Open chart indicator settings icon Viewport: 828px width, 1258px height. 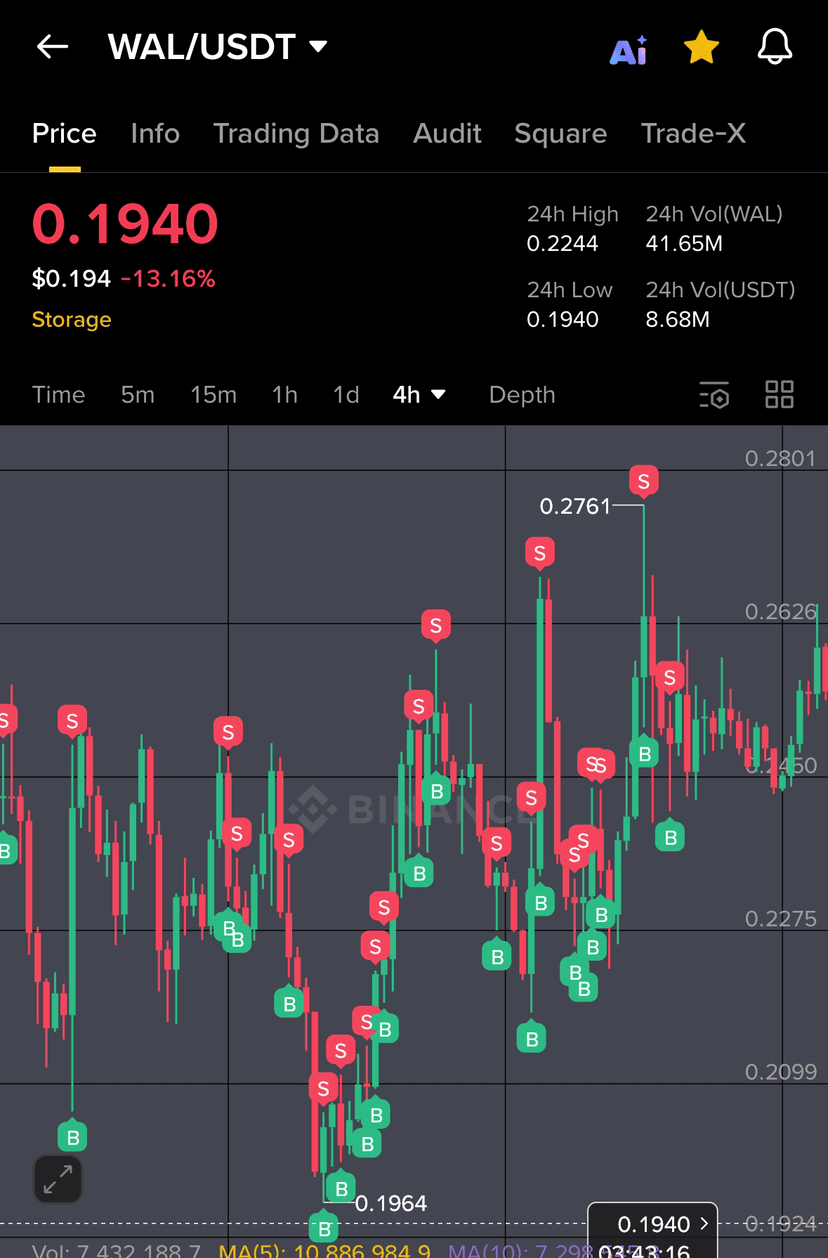[714, 395]
